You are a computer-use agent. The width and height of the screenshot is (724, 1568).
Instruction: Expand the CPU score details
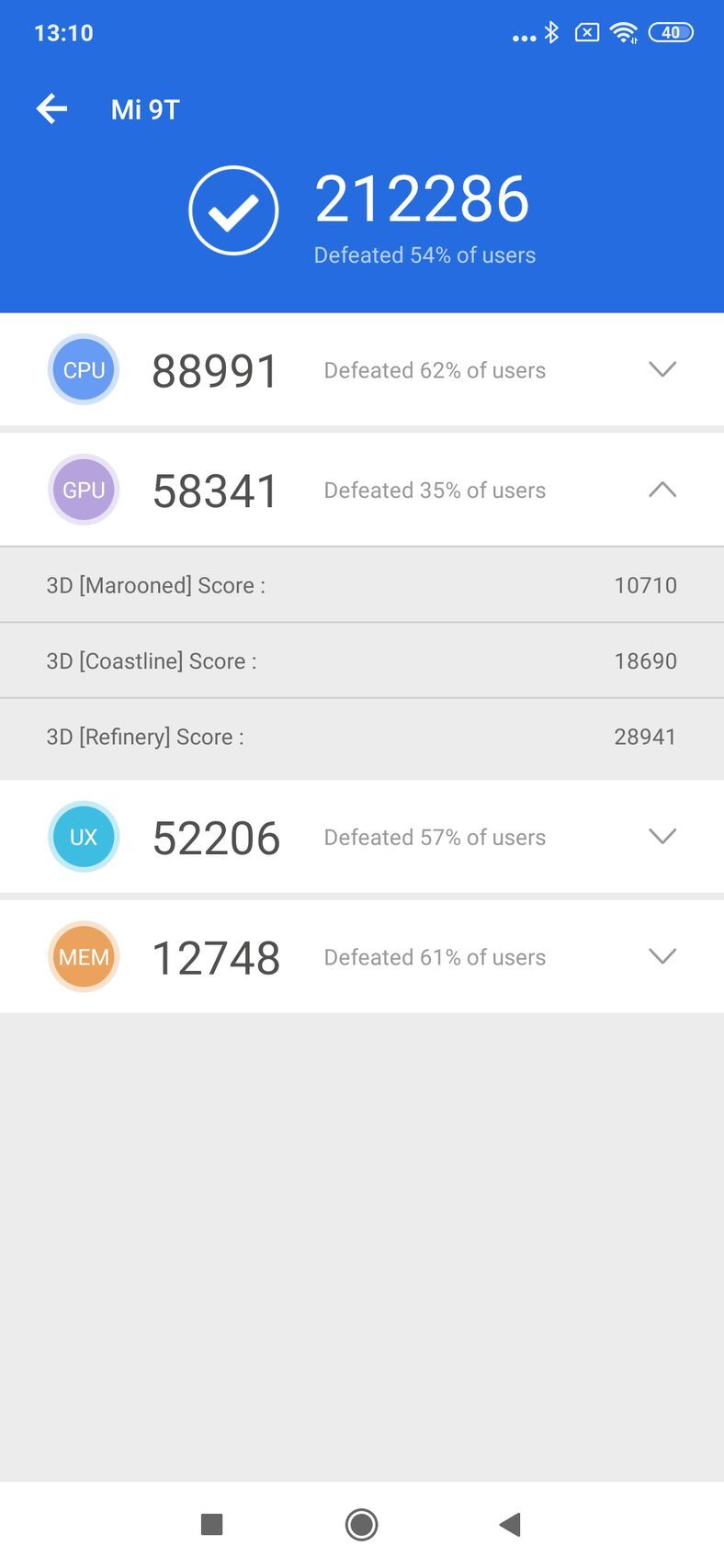click(662, 369)
